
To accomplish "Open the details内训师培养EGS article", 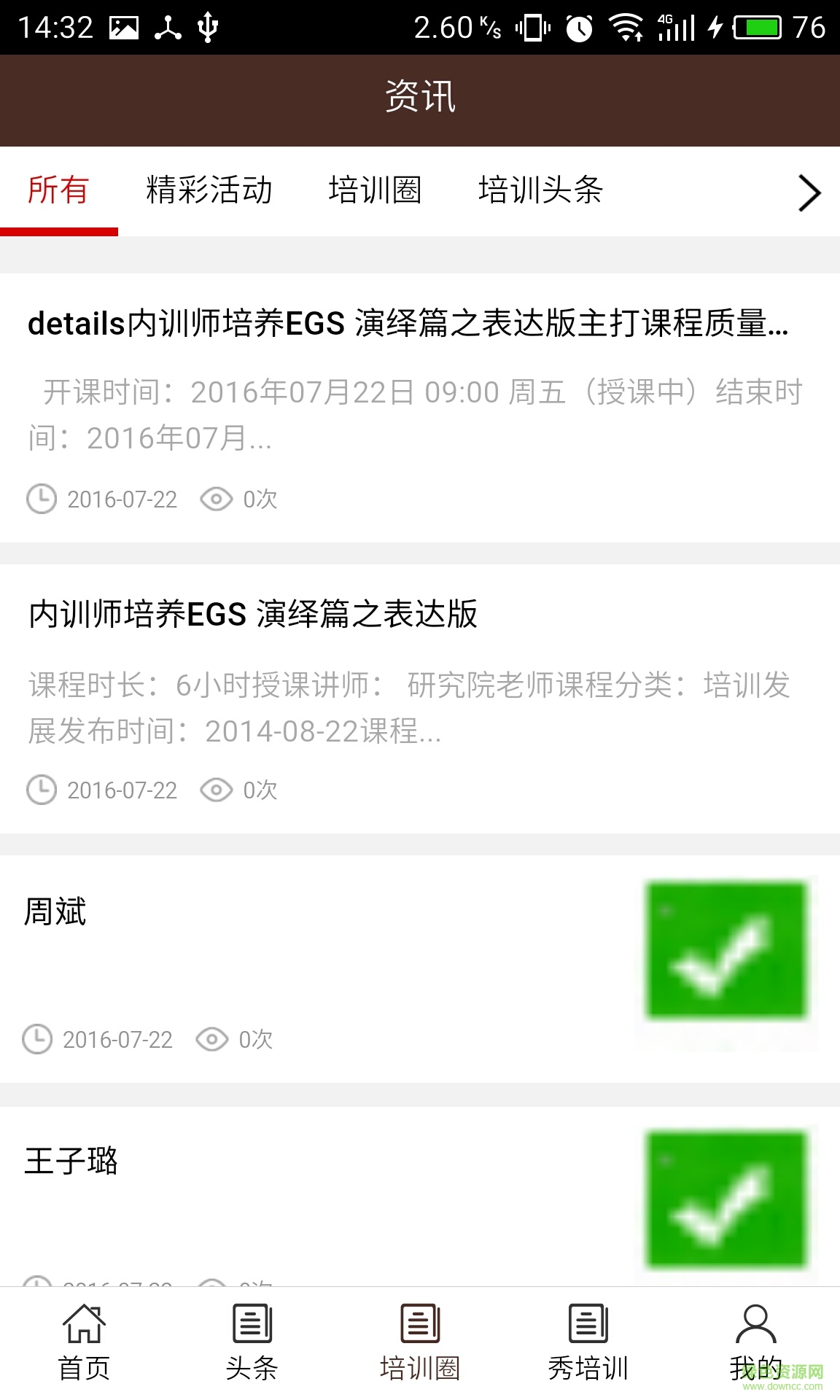I will click(408, 324).
